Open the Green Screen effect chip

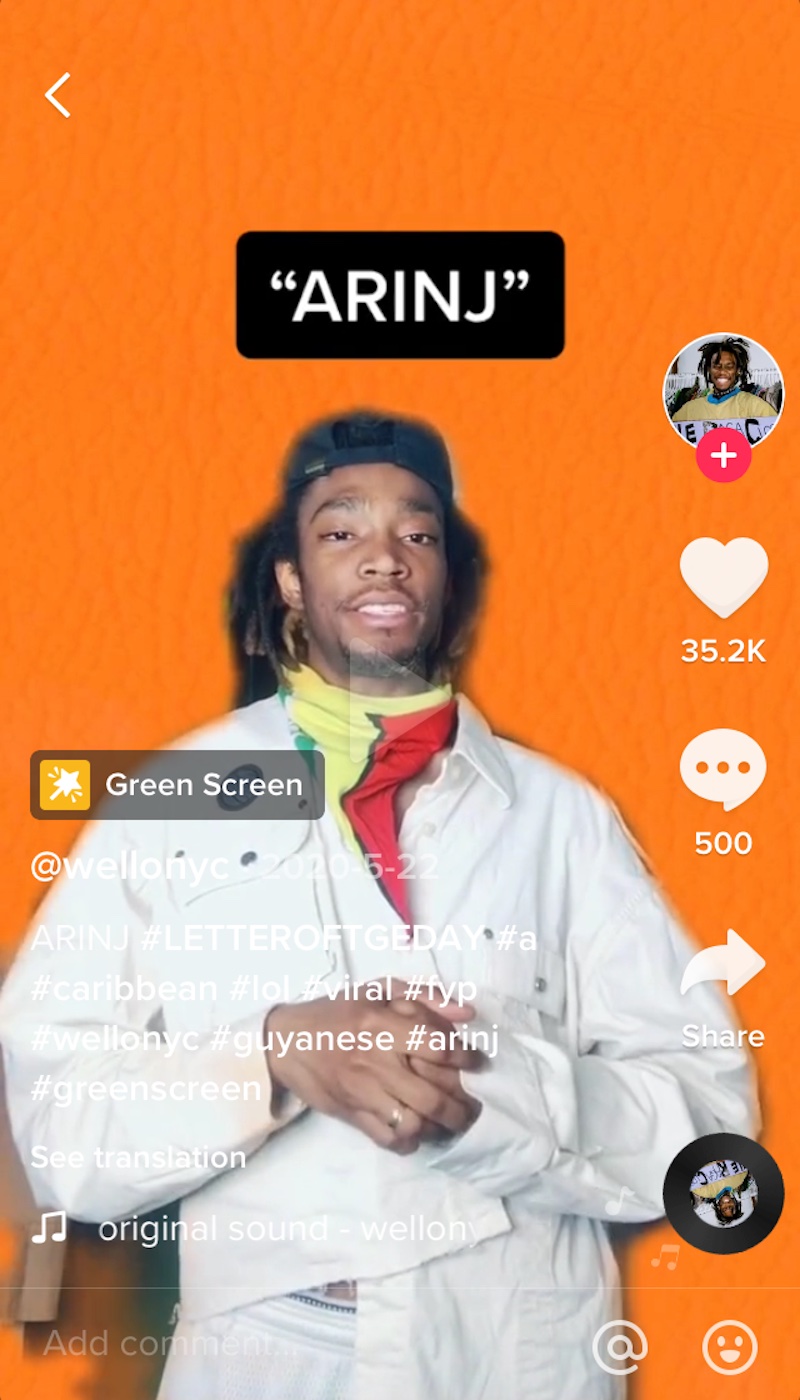[178, 785]
